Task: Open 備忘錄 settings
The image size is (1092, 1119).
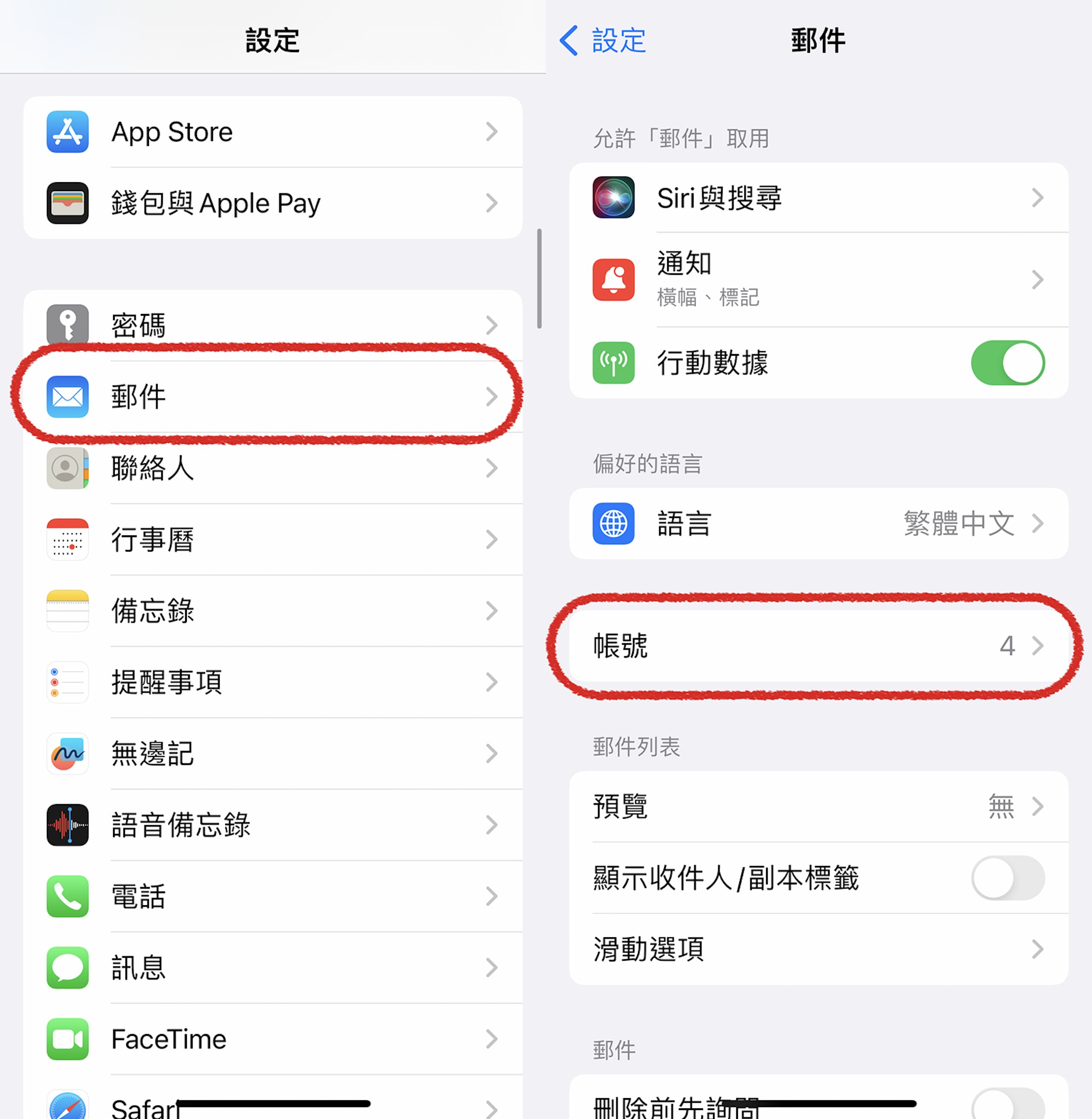Action: [x=273, y=611]
